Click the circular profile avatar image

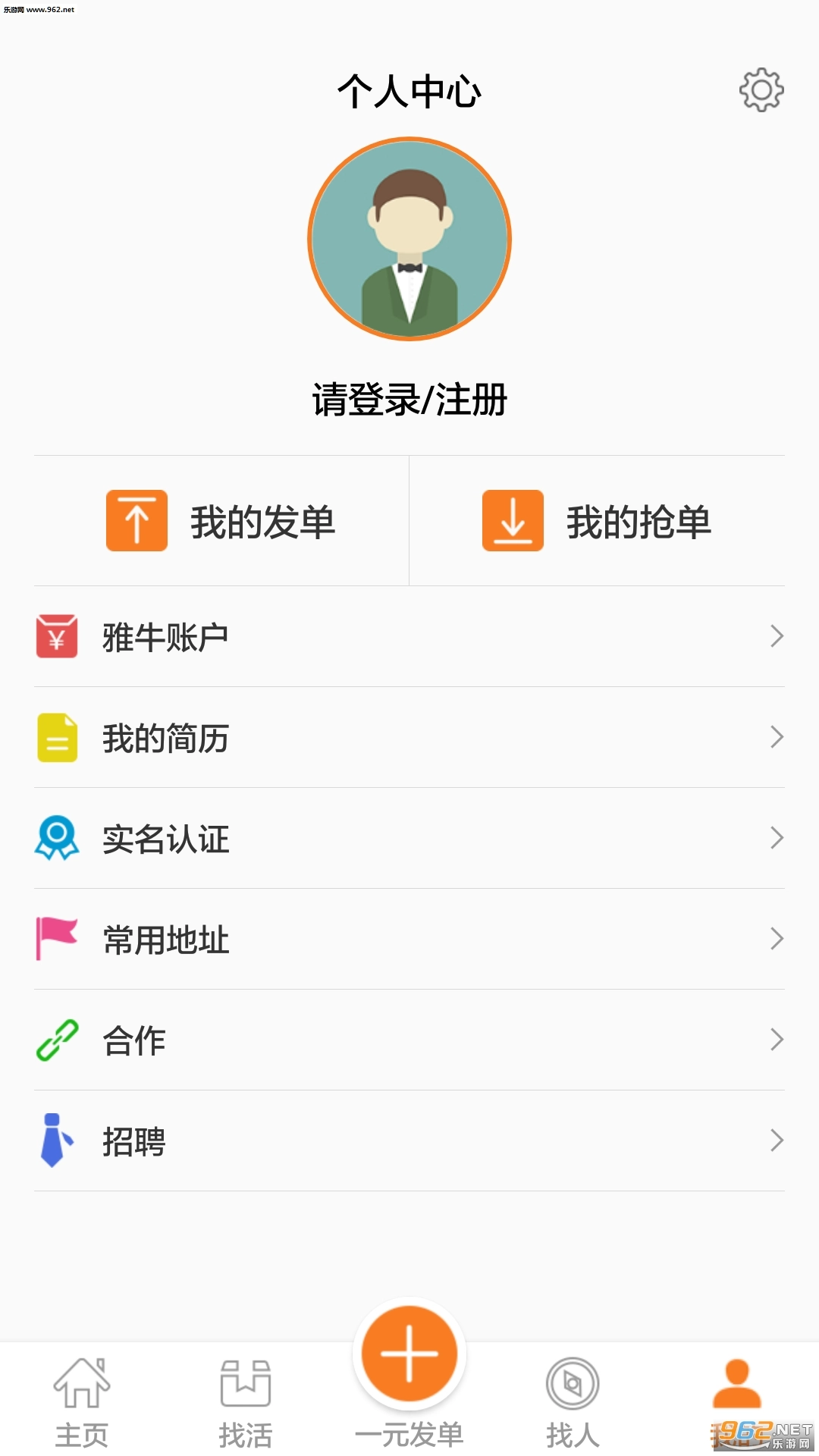tap(409, 238)
